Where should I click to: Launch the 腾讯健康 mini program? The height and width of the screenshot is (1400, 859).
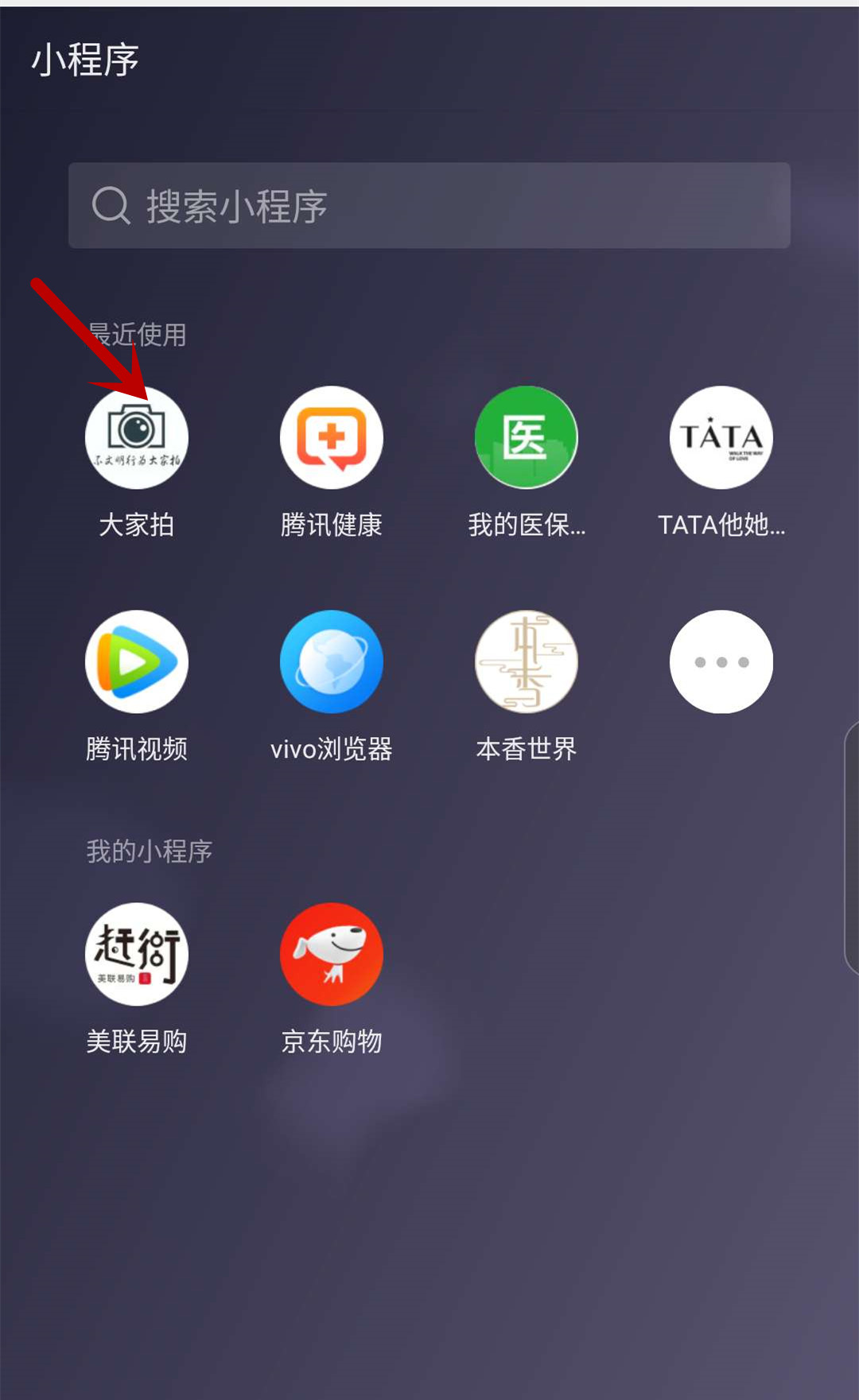pos(332,438)
